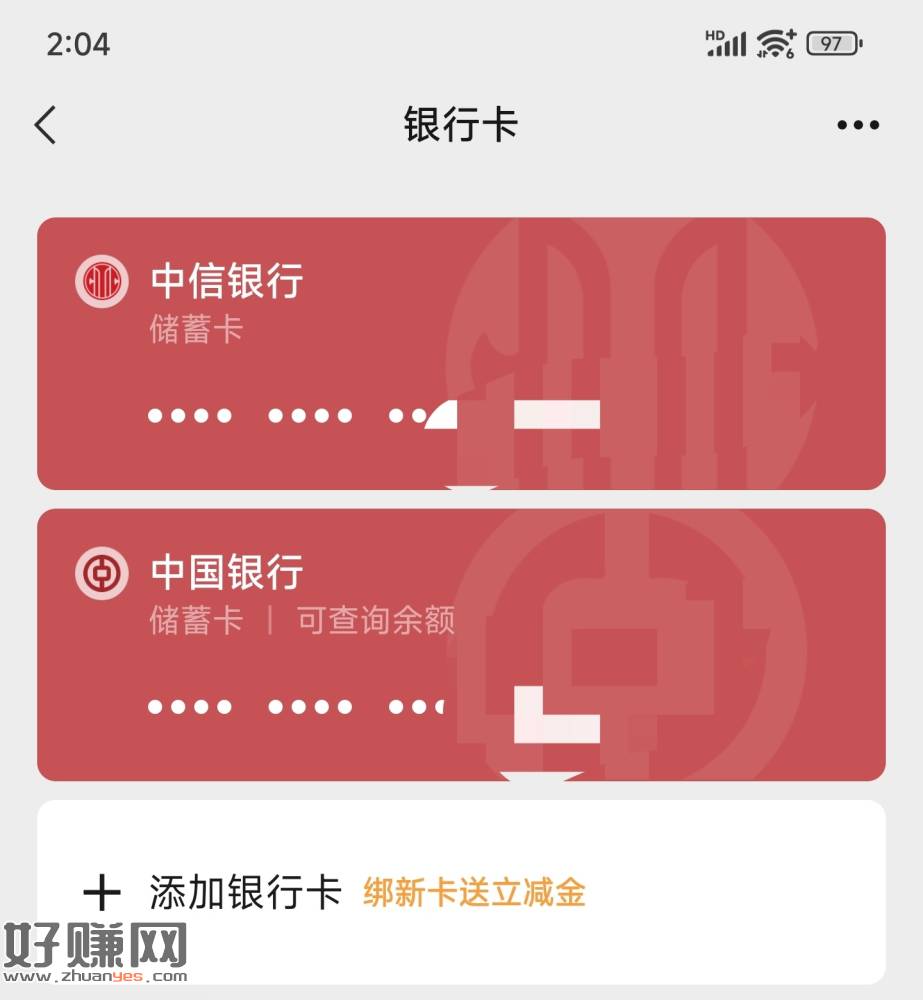The width and height of the screenshot is (923, 1000).
Task: Open the three-dot overflow menu
Action: [x=857, y=126]
